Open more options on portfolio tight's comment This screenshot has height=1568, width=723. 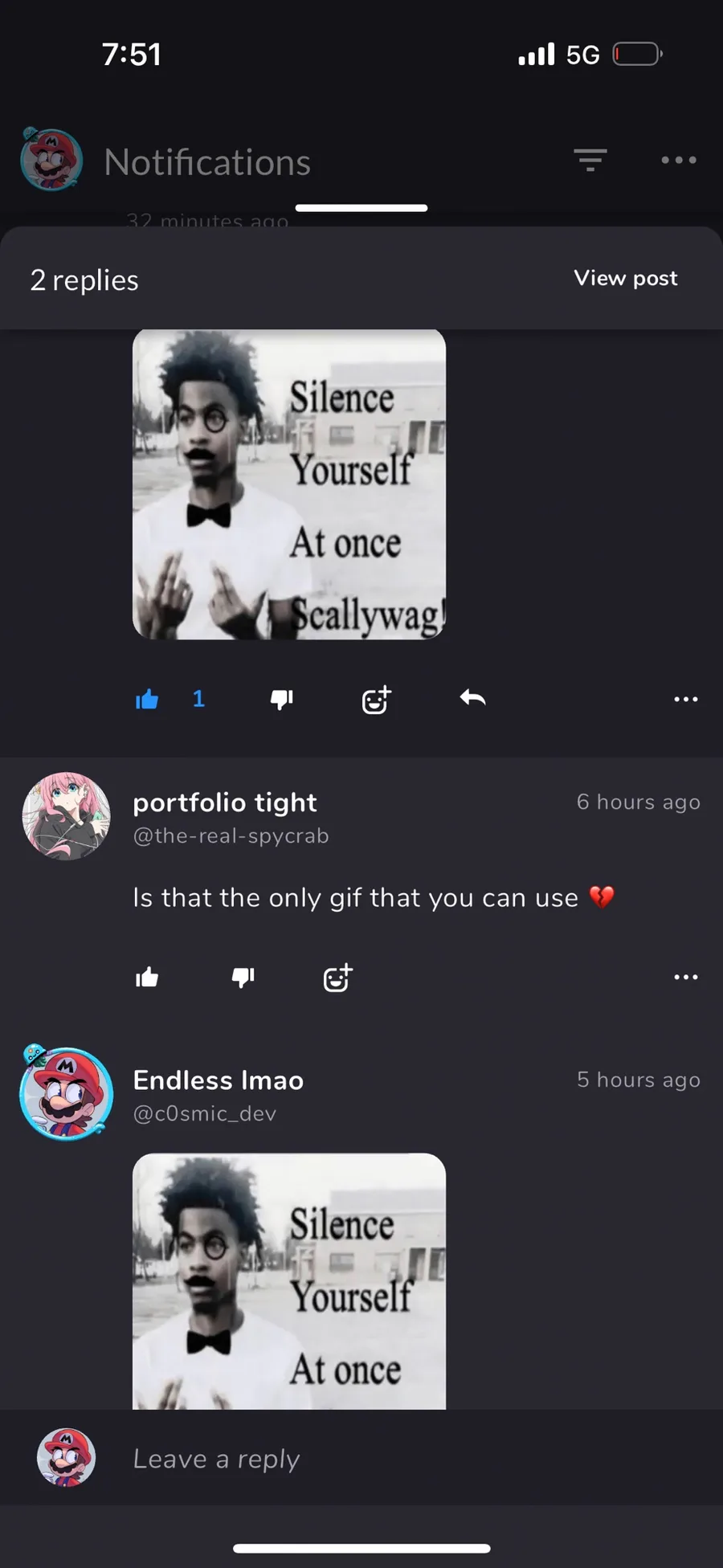[685, 978]
